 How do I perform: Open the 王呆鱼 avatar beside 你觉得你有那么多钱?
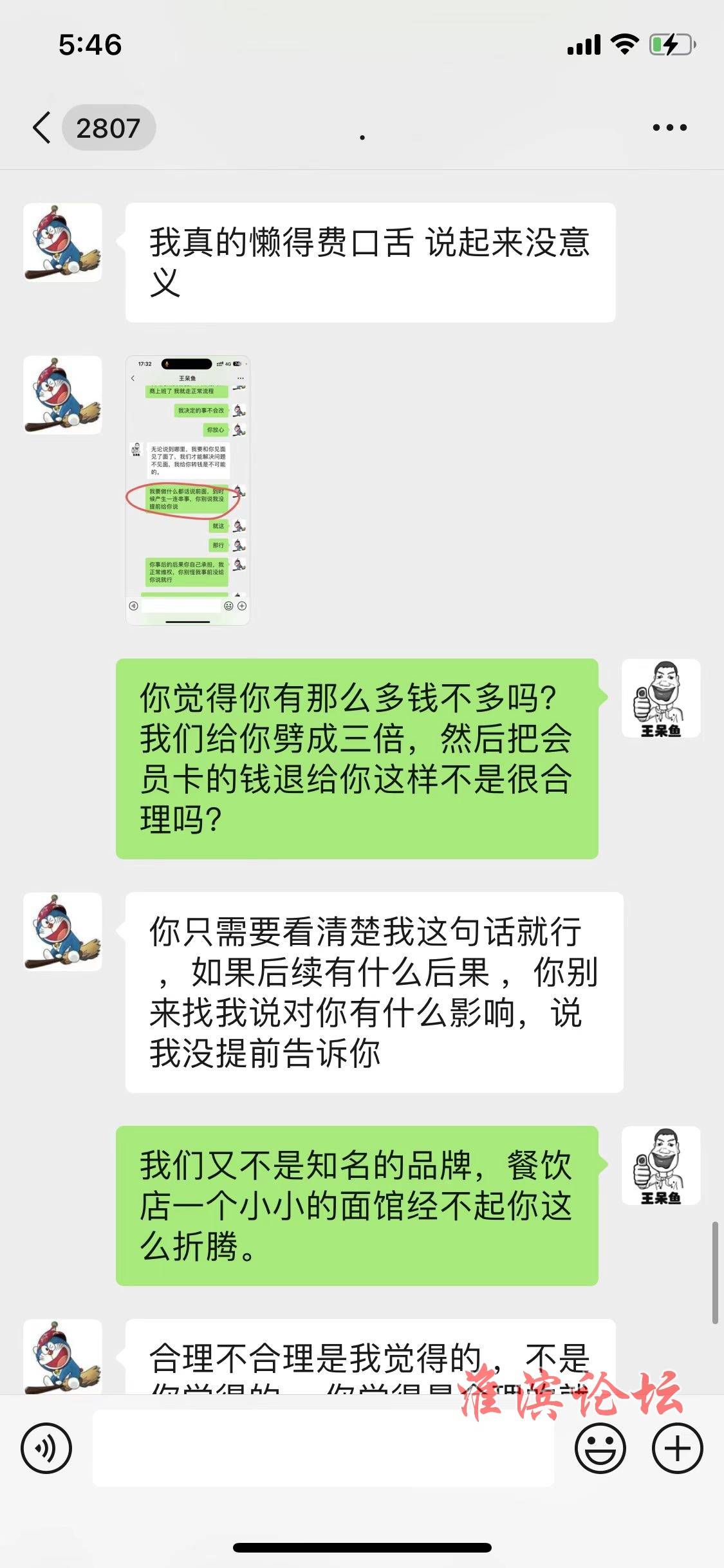coord(660,698)
